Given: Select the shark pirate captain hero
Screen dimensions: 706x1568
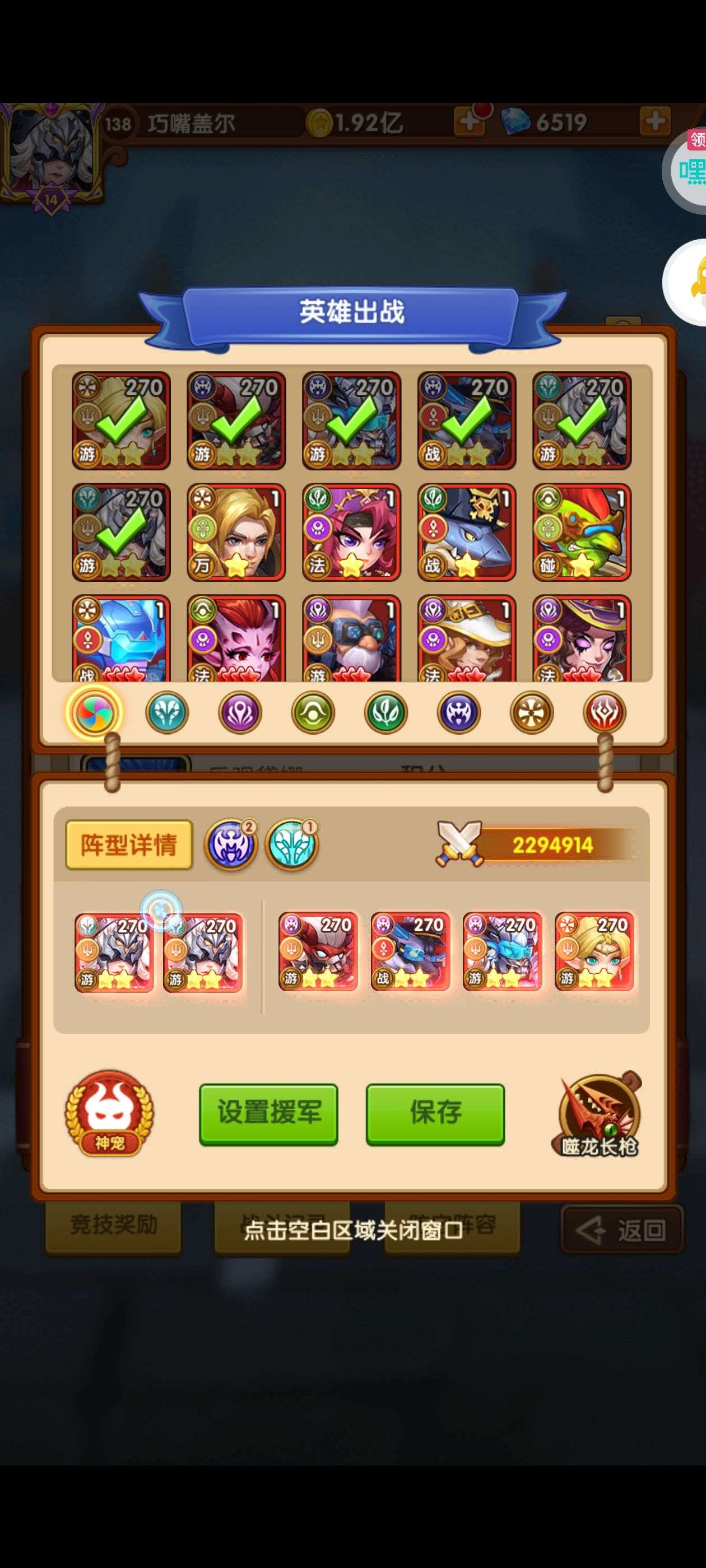Looking at the screenshot, I should pyautogui.click(x=467, y=532).
